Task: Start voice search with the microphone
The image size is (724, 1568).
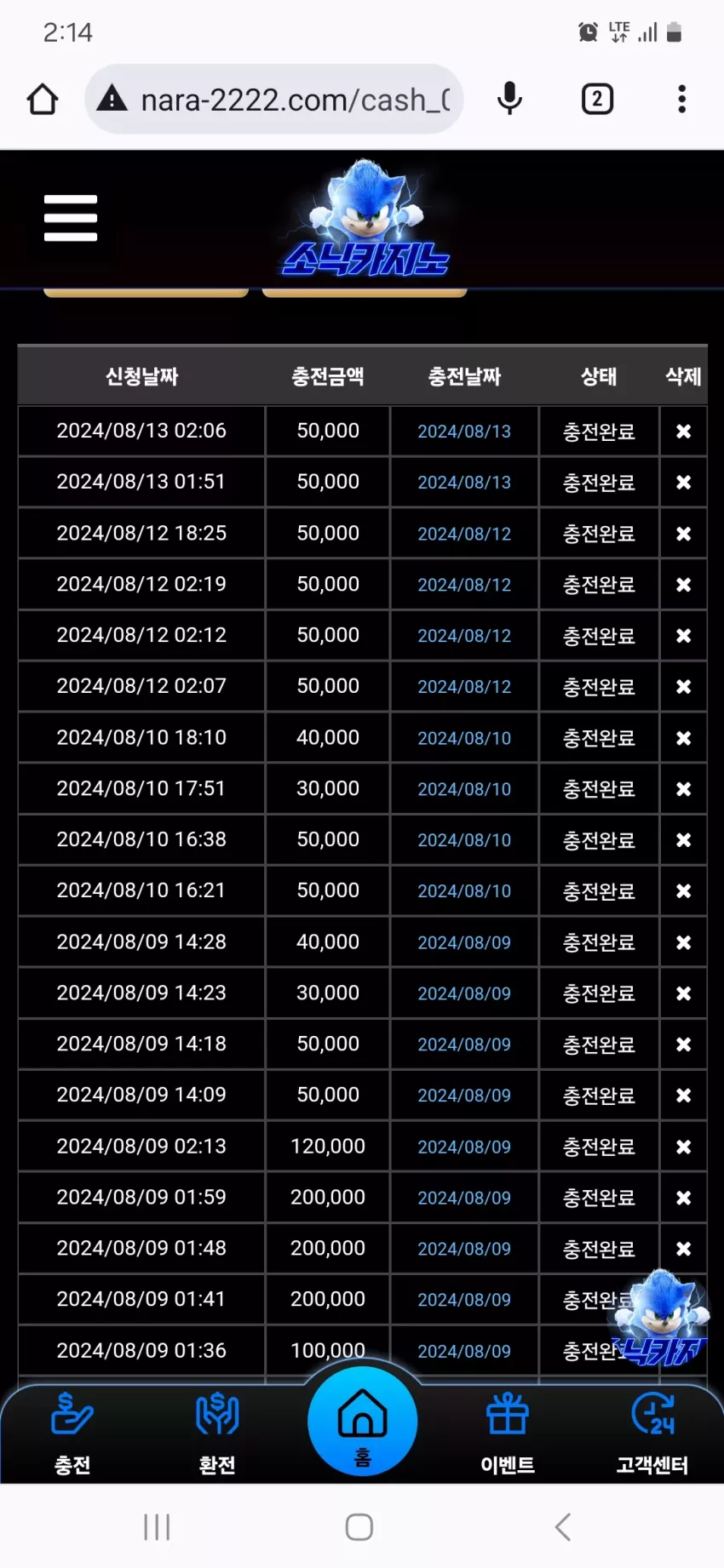Action: [x=509, y=100]
